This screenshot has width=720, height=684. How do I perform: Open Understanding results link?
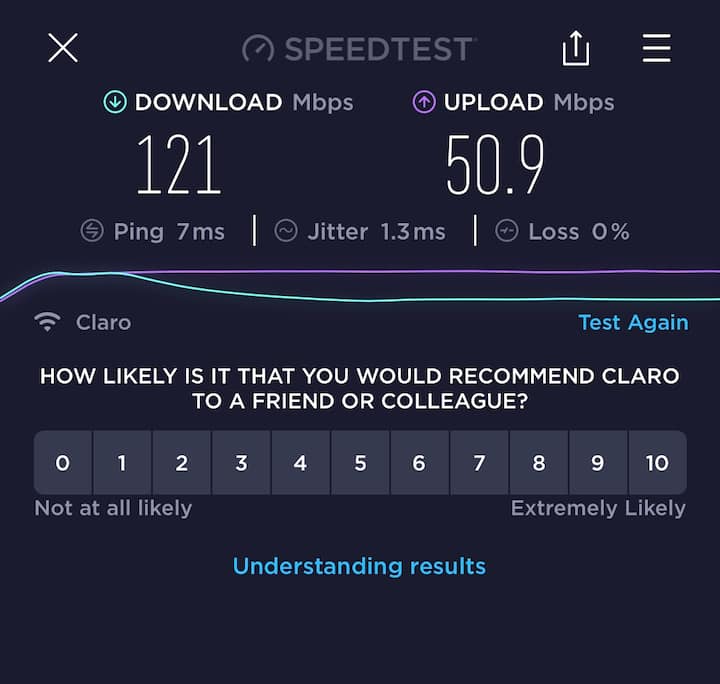pyautogui.click(x=359, y=566)
